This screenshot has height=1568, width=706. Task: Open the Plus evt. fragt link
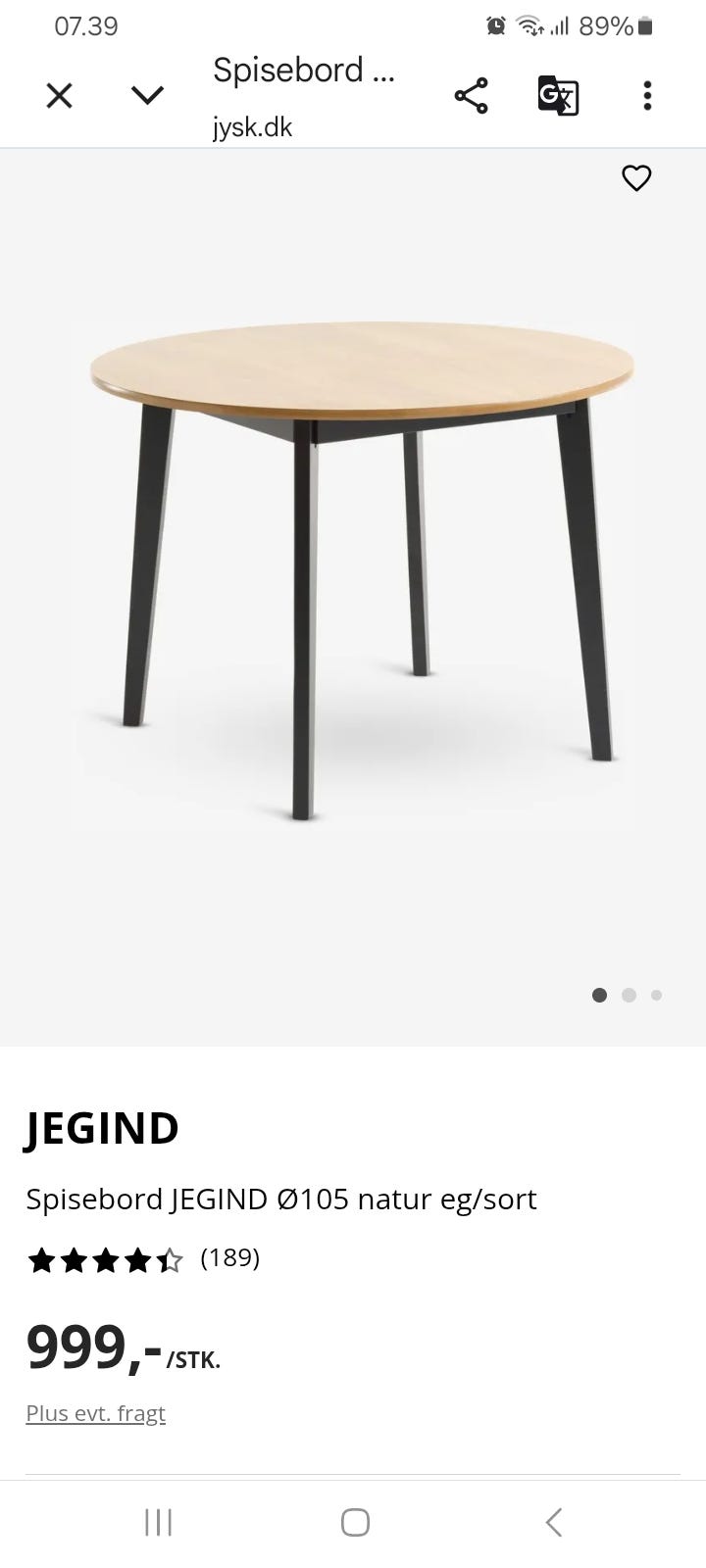click(96, 1413)
